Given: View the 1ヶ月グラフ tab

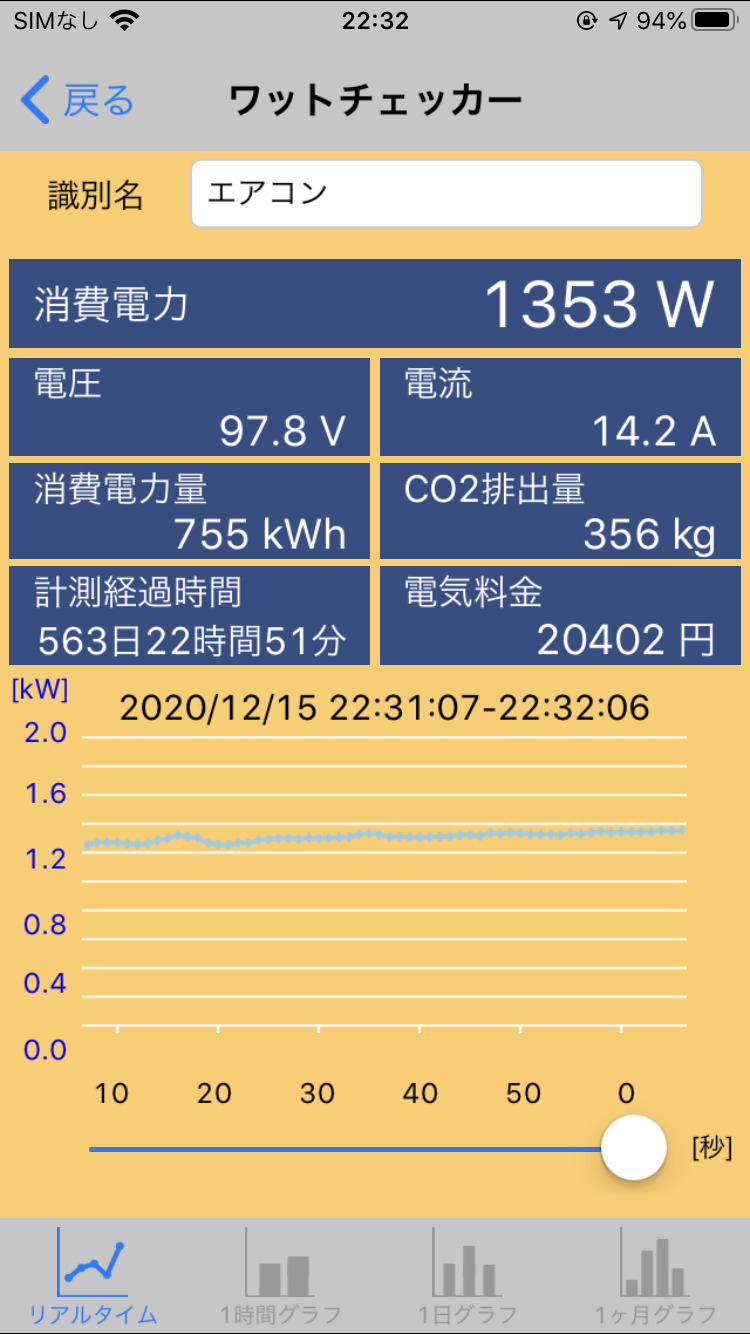Looking at the screenshot, I should point(656,1276).
